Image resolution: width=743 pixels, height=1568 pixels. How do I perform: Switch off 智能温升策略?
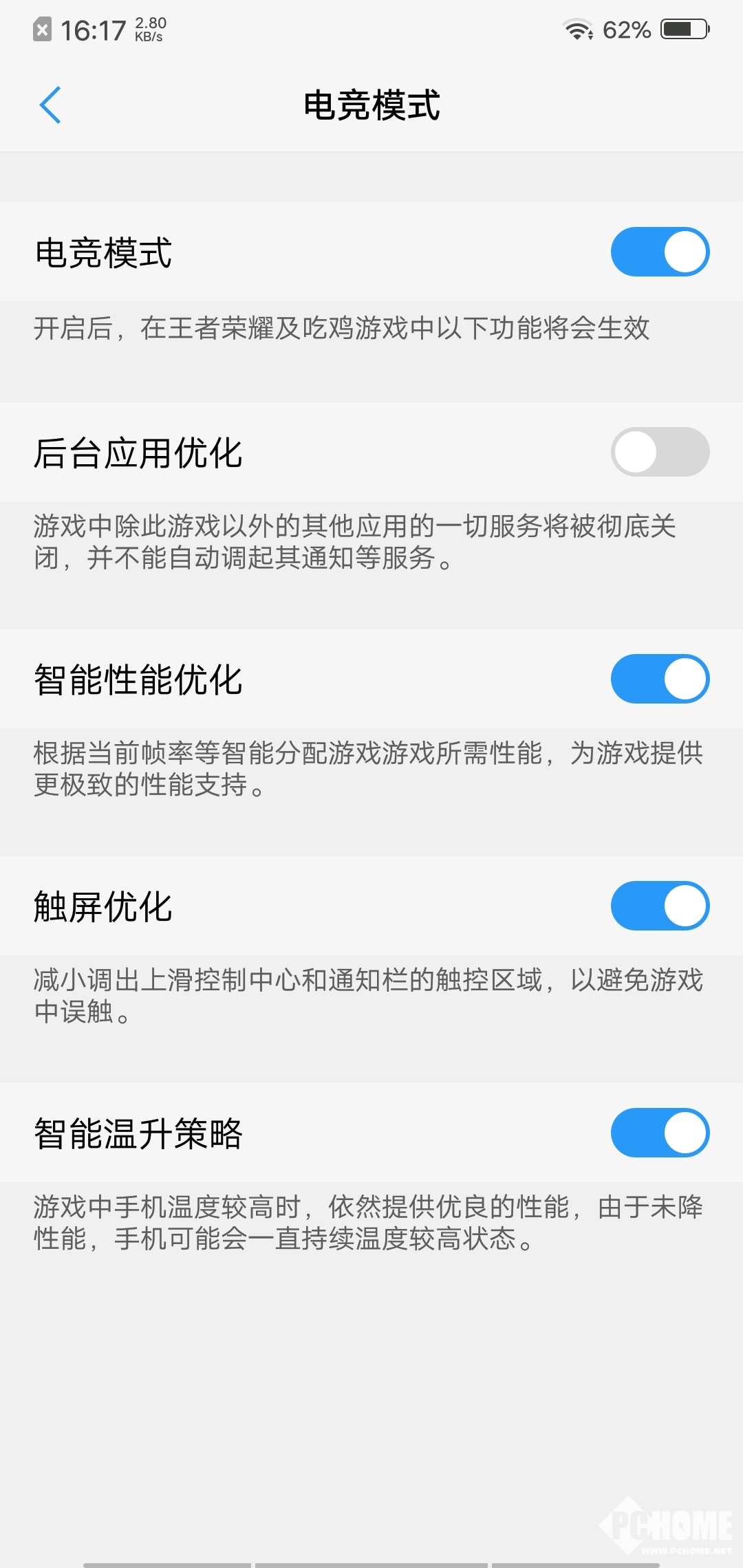point(660,1133)
